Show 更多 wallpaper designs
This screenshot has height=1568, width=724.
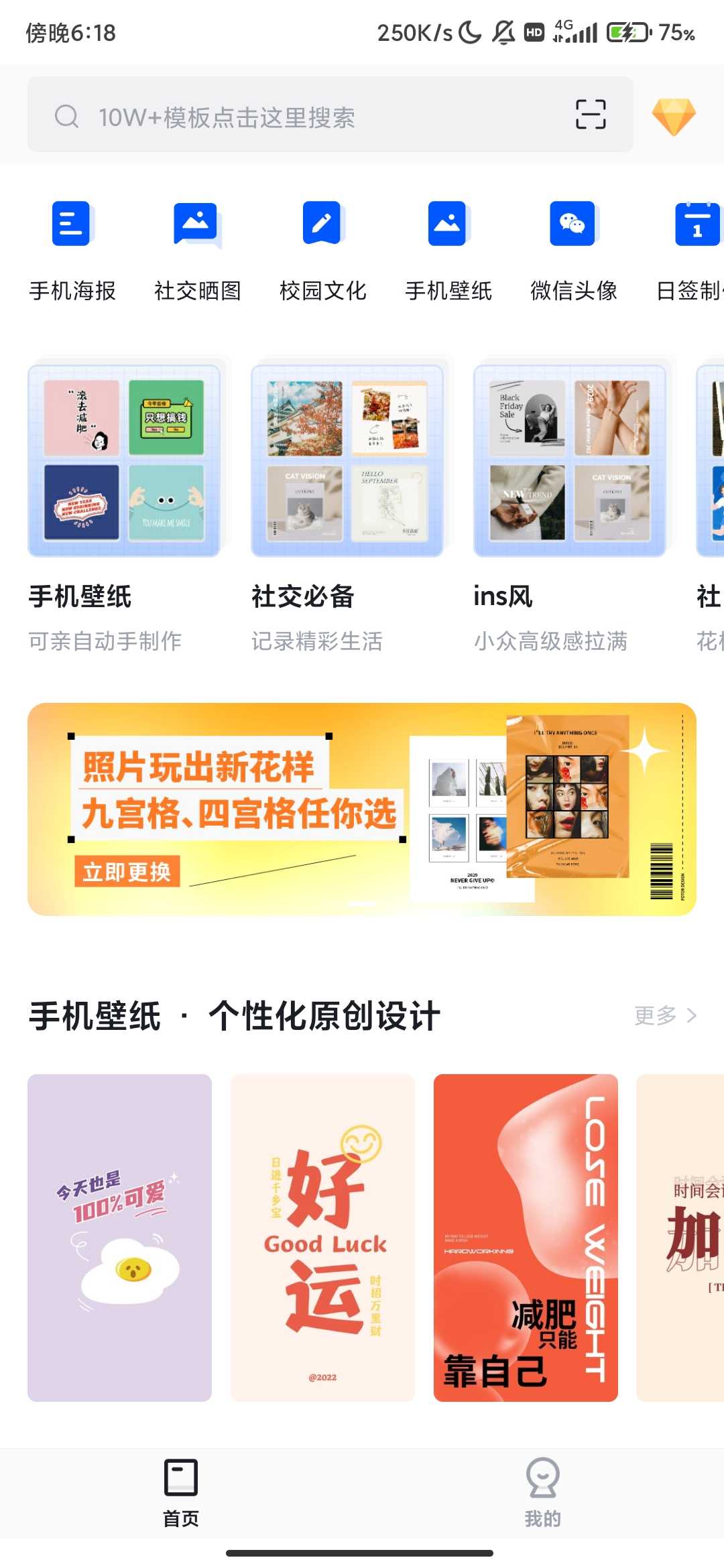(x=665, y=1016)
